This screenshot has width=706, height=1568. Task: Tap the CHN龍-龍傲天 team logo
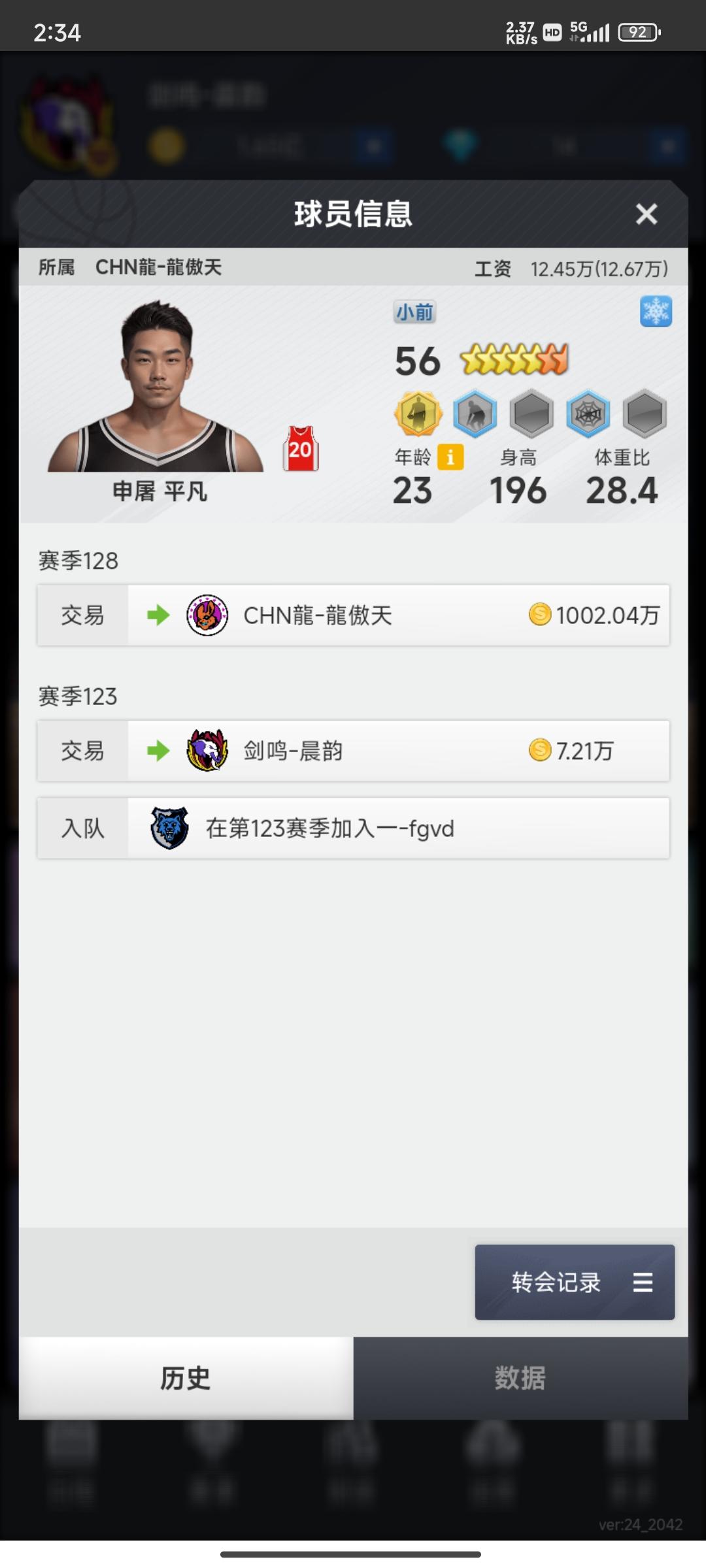point(207,615)
